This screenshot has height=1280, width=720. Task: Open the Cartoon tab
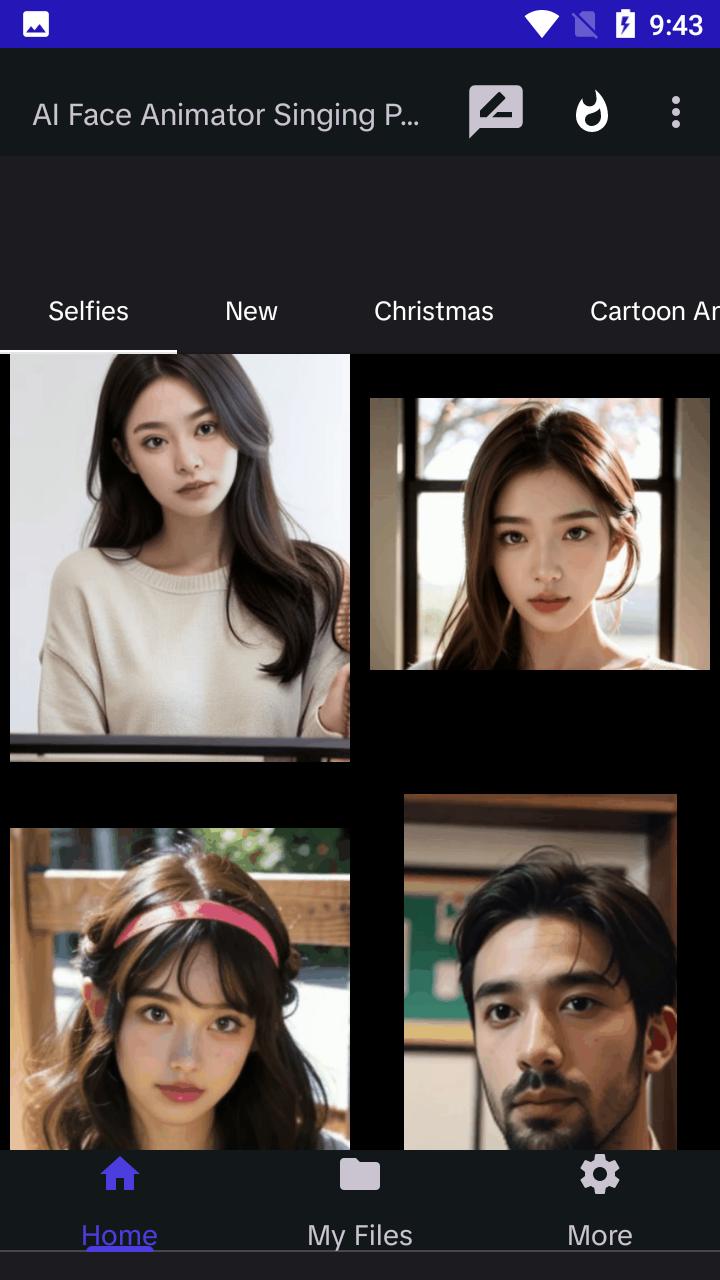tap(652, 311)
